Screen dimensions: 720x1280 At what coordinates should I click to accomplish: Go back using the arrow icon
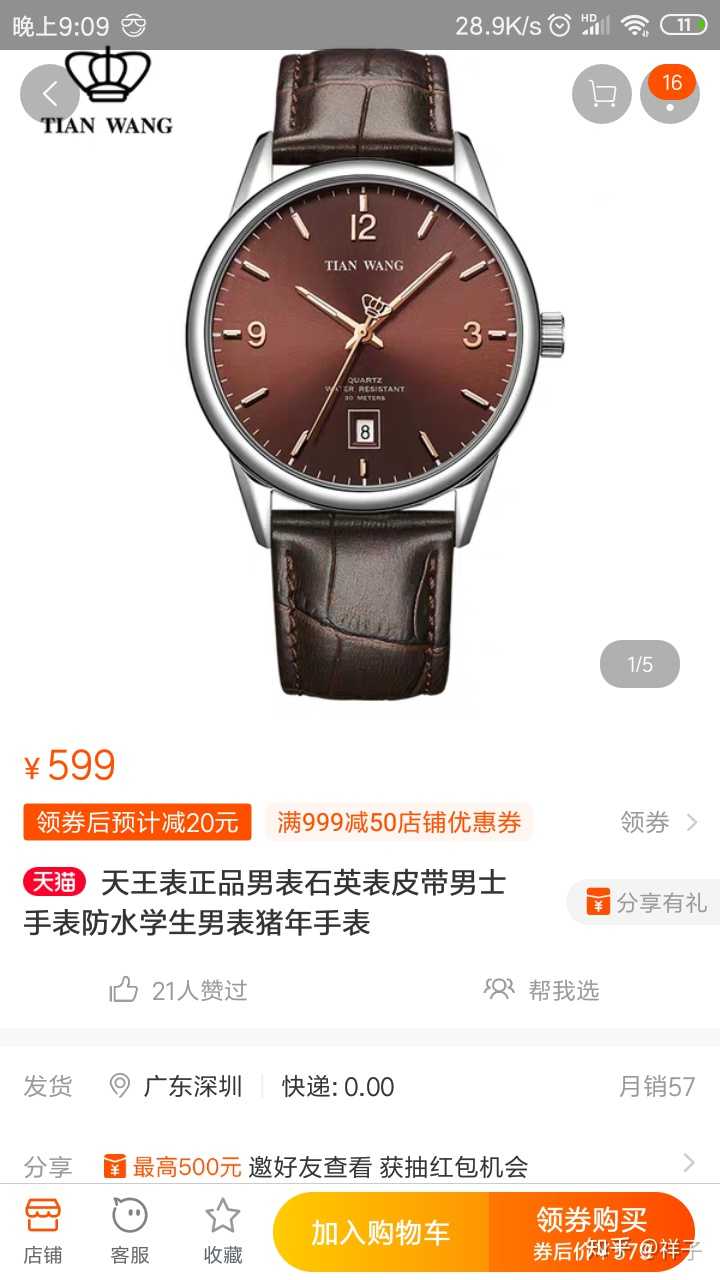[x=49, y=95]
